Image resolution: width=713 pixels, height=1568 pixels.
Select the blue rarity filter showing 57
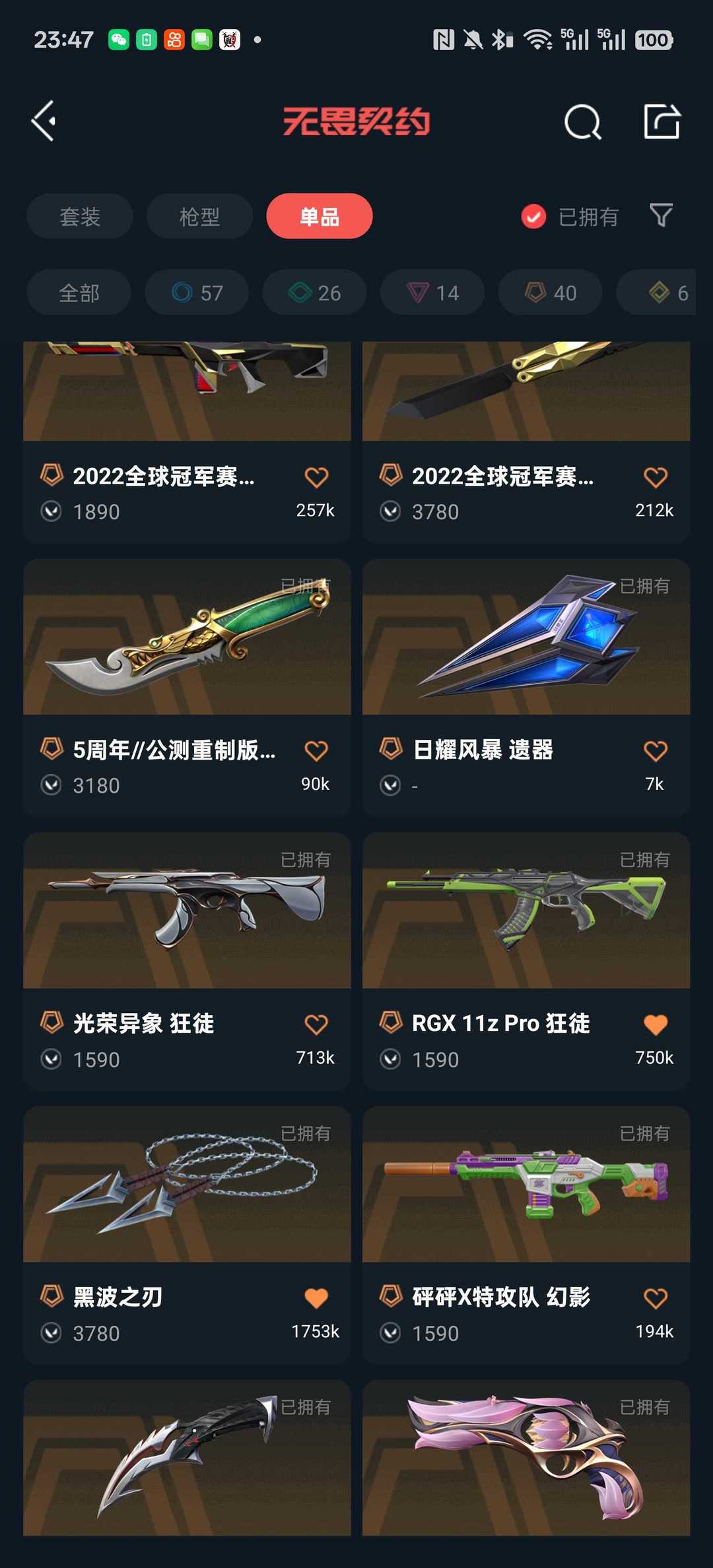197,292
